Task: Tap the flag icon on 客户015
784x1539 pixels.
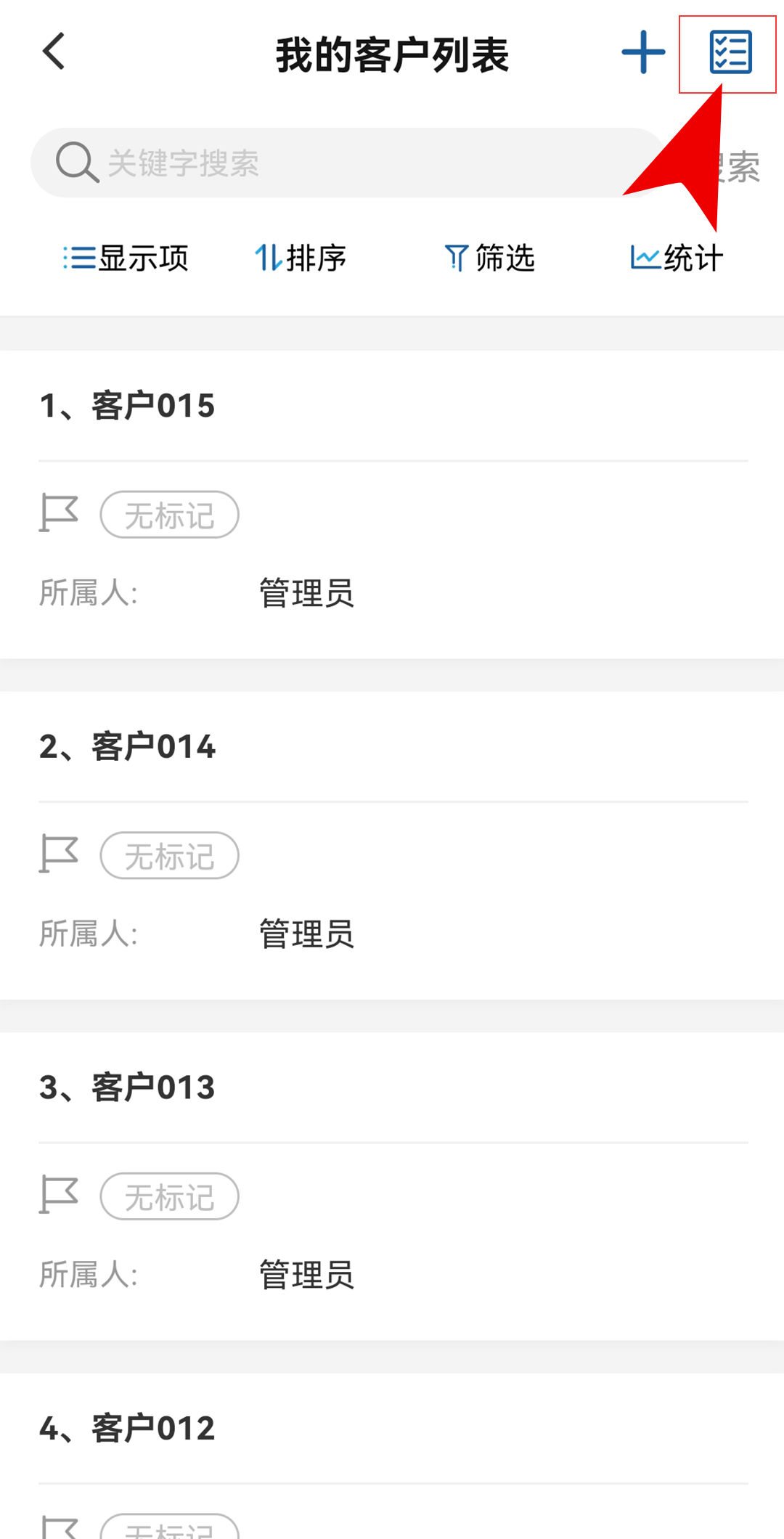Action: 58,513
